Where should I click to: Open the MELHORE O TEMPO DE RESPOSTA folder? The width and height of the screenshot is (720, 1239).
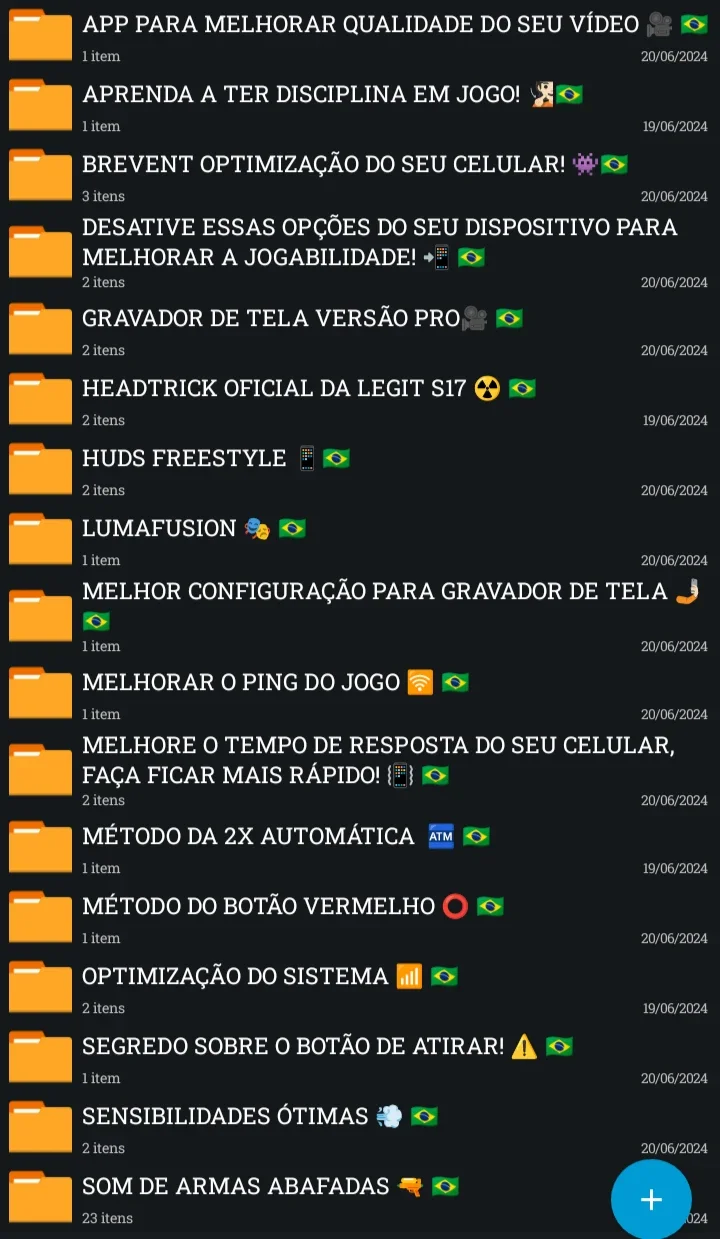coord(360,772)
